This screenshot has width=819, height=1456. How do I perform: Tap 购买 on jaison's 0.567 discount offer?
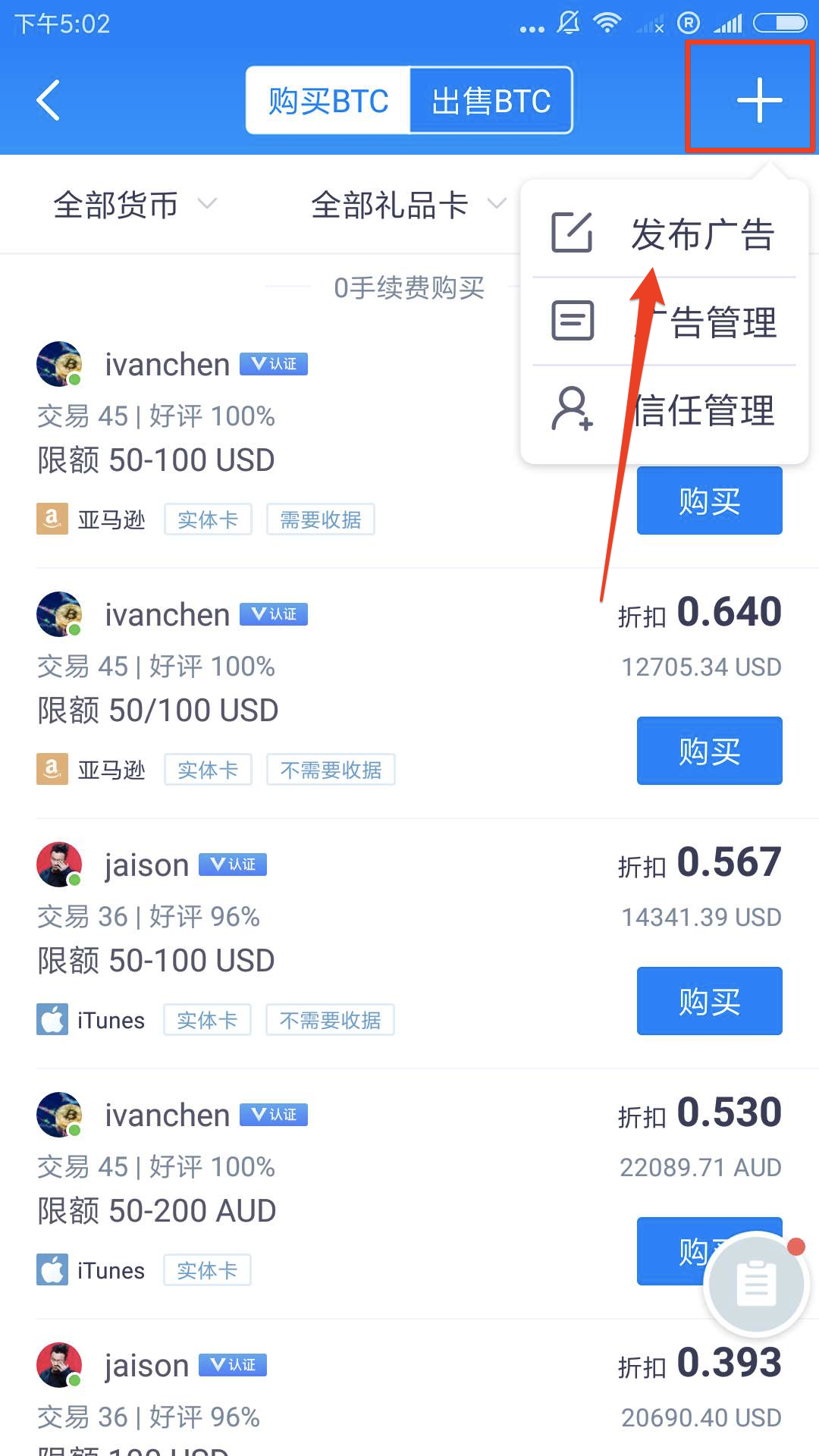[x=709, y=1001]
